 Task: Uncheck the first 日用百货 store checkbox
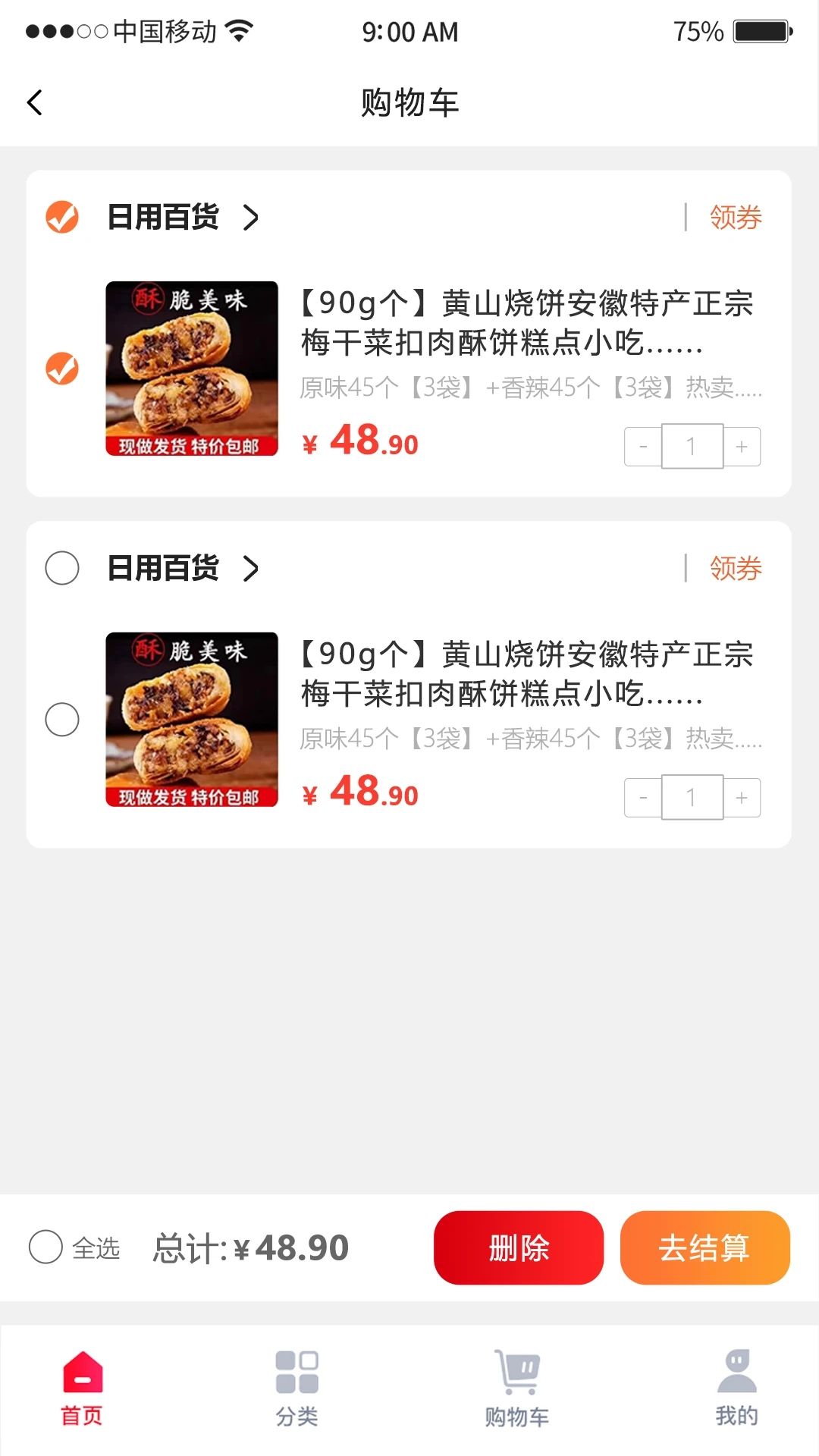pyautogui.click(x=63, y=217)
